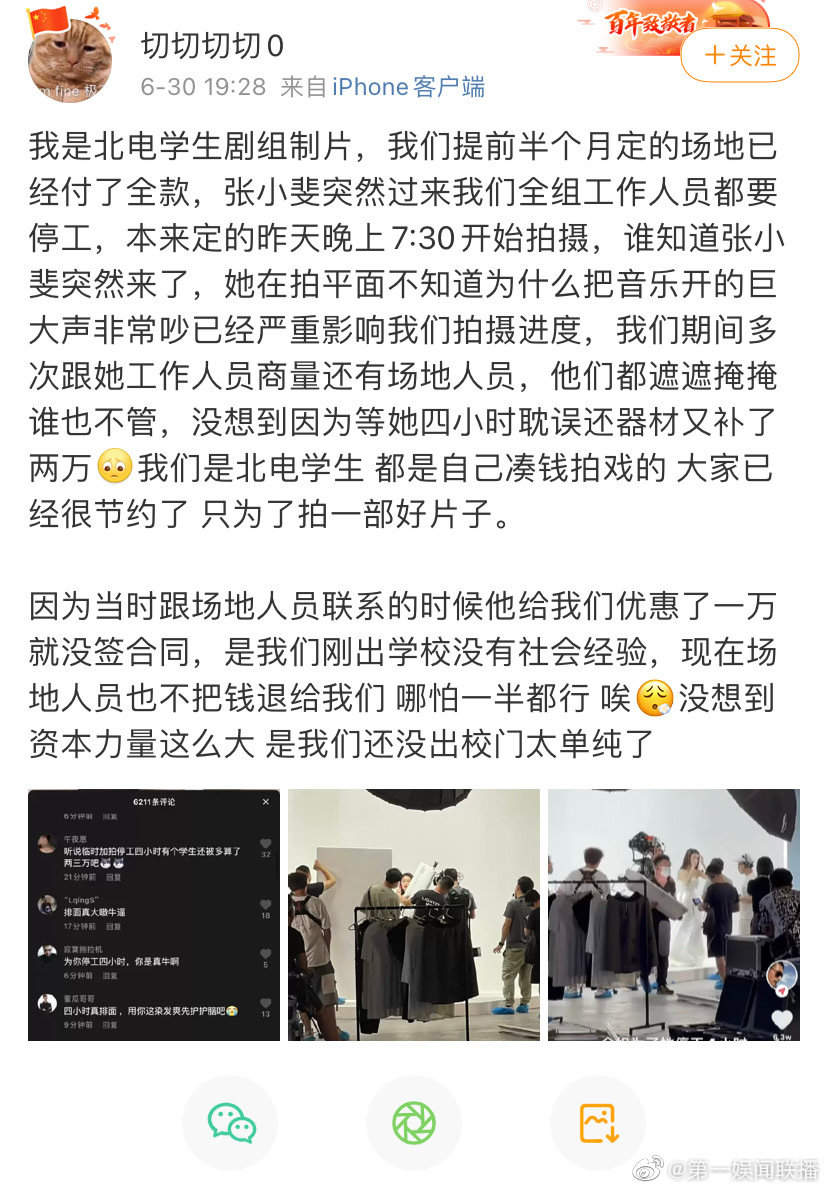Open the comments screenshot image thumbnail
Image resolution: width=827 pixels, height=1190 pixels.
pos(154,914)
